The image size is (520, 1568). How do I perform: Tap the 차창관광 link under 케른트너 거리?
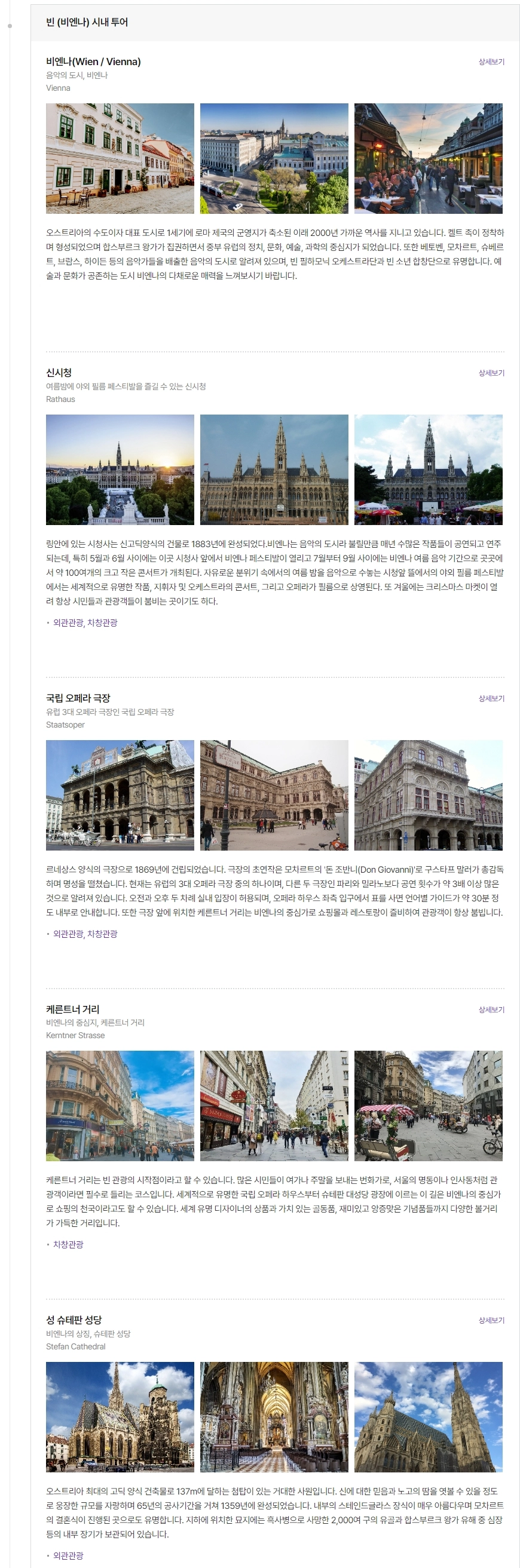[x=68, y=1245]
